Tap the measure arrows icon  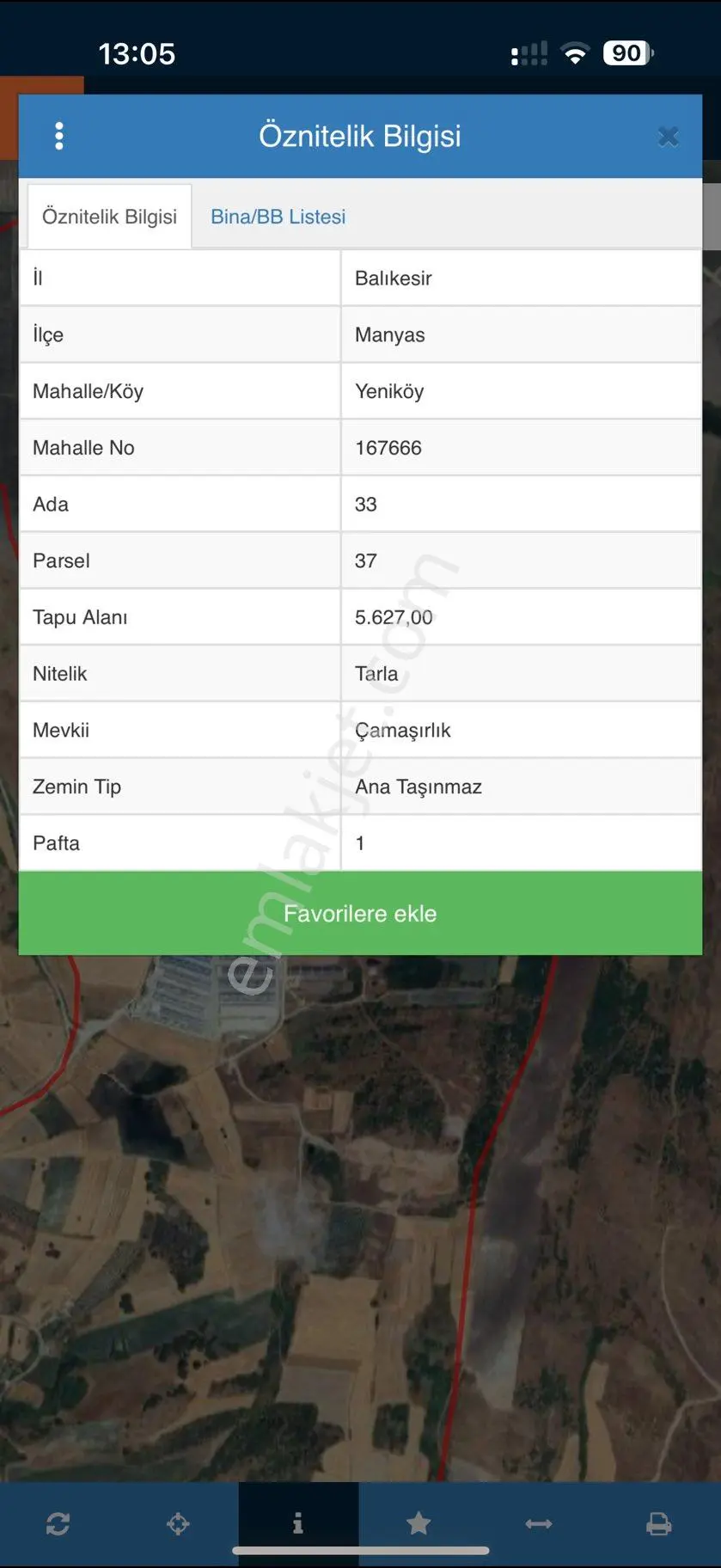pos(539,1524)
